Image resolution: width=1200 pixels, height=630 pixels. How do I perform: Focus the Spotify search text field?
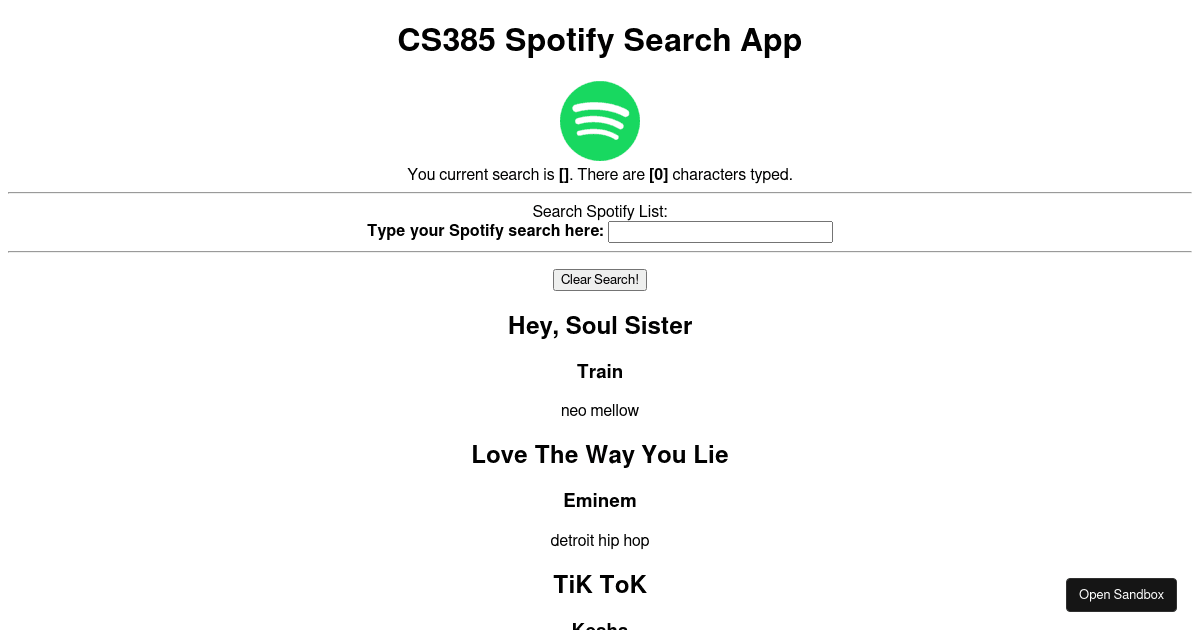click(x=720, y=232)
